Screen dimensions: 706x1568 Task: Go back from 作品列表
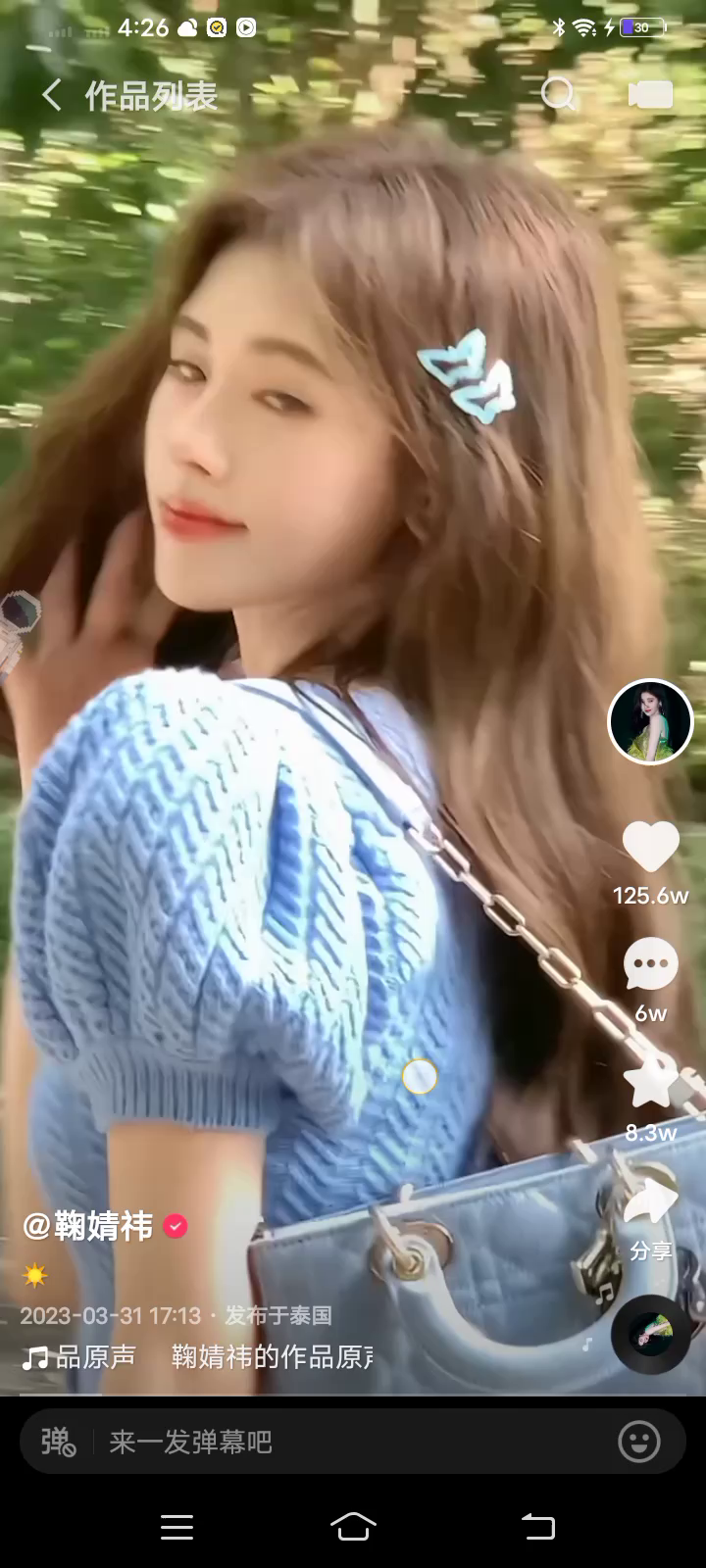click(x=52, y=95)
